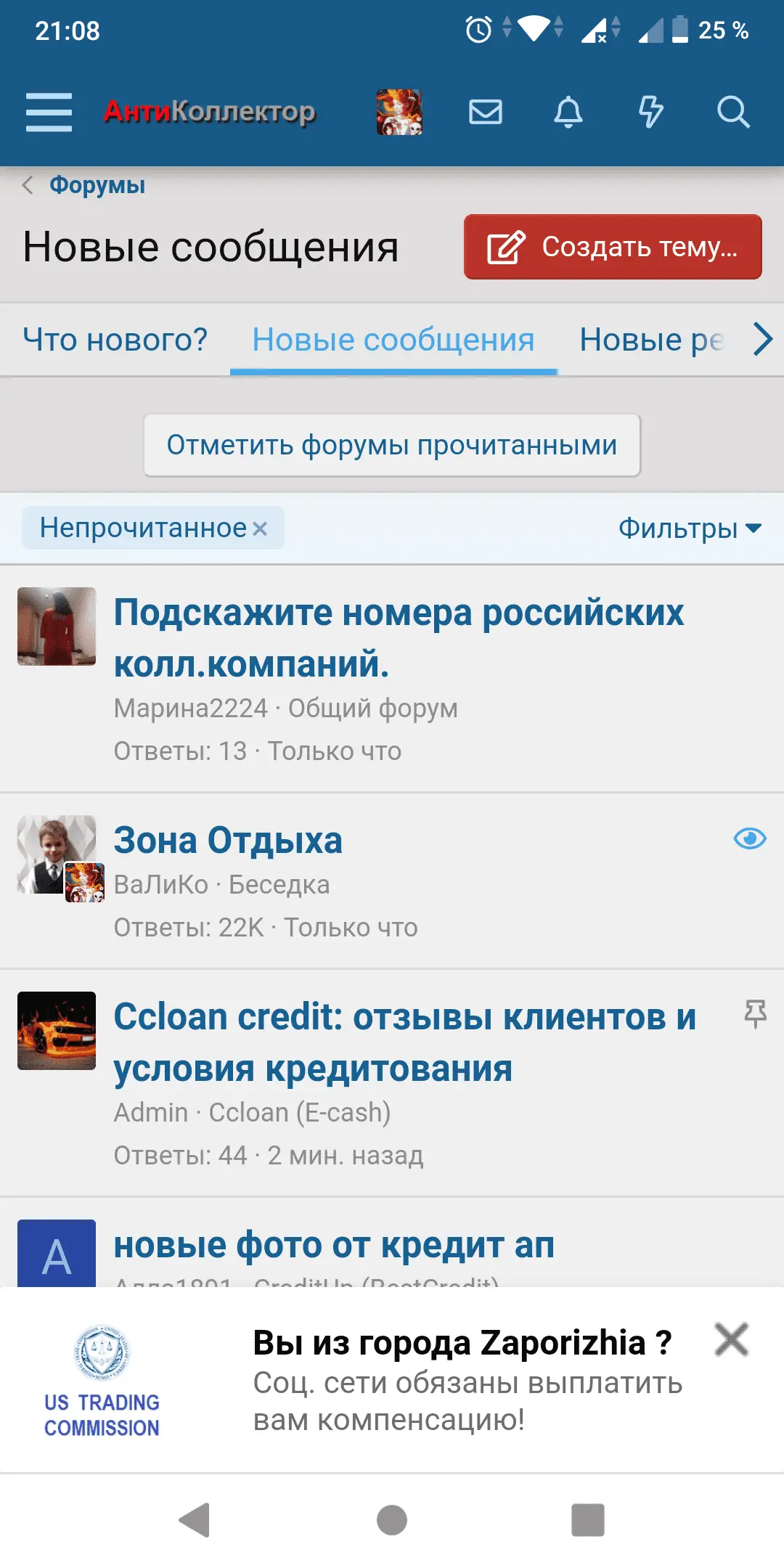Open the Зона Отдыха thread
The image size is (784, 1568).
(228, 841)
